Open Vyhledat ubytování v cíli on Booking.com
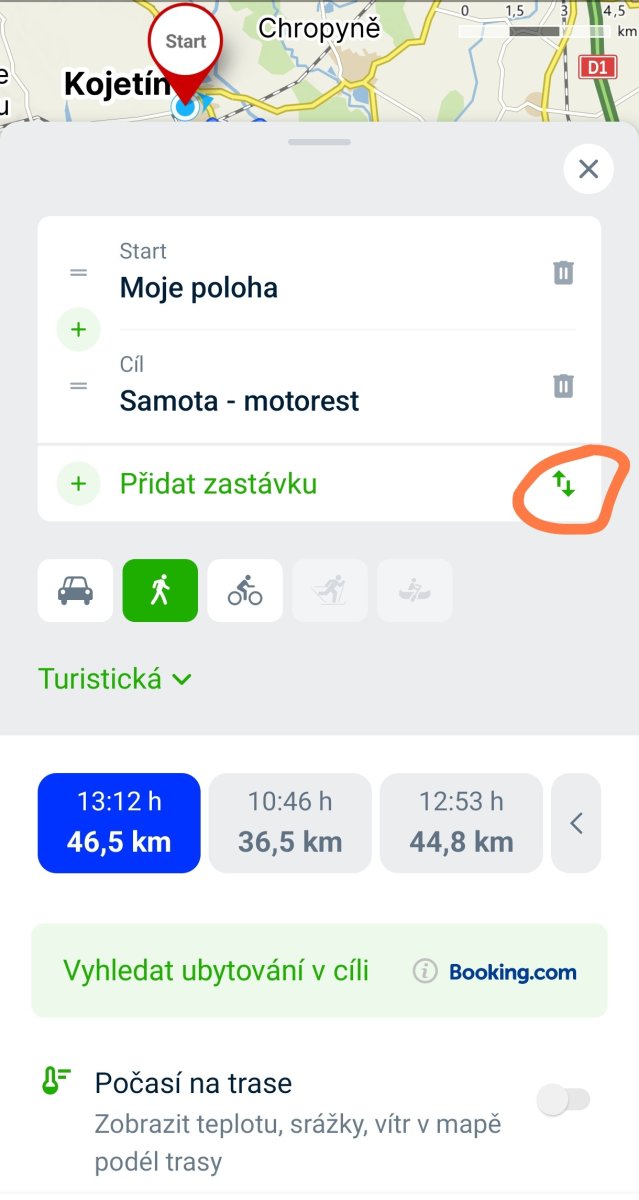Image resolution: width=639 pixels, height=1200 pixels. (x=319, y=970)
